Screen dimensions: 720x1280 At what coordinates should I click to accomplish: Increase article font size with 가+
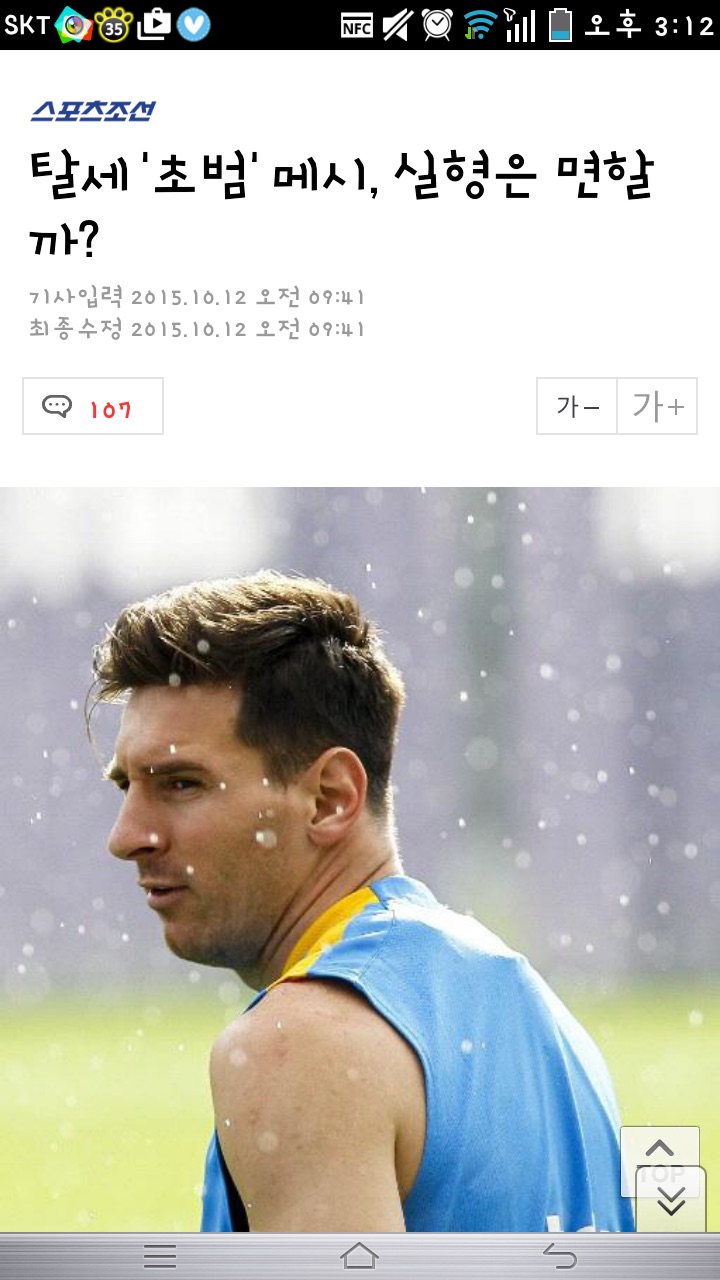pyautogui.click(x=657, y=406)
